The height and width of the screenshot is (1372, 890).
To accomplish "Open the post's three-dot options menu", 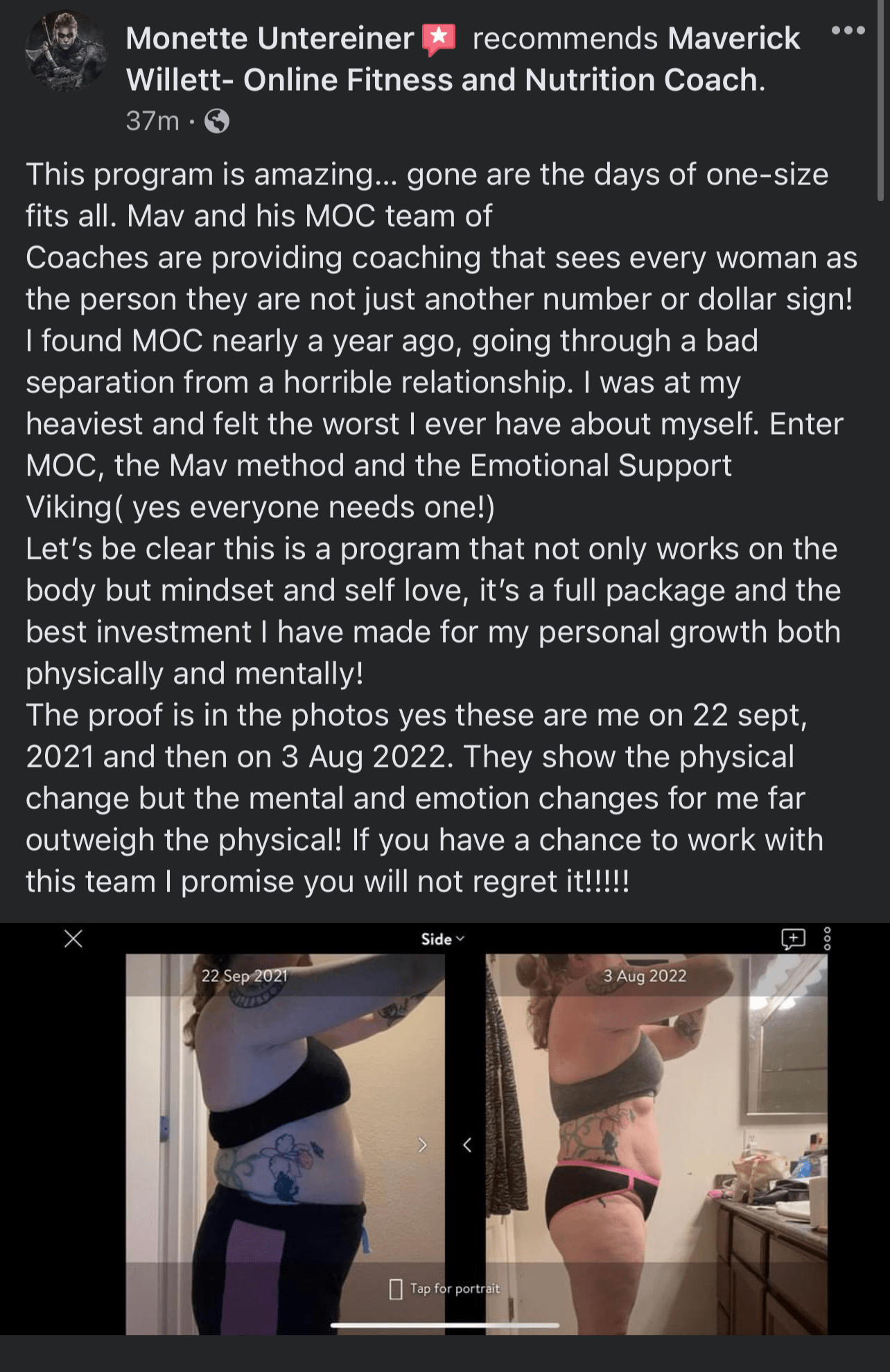I will pyautogui.click(x=848, y=31).
